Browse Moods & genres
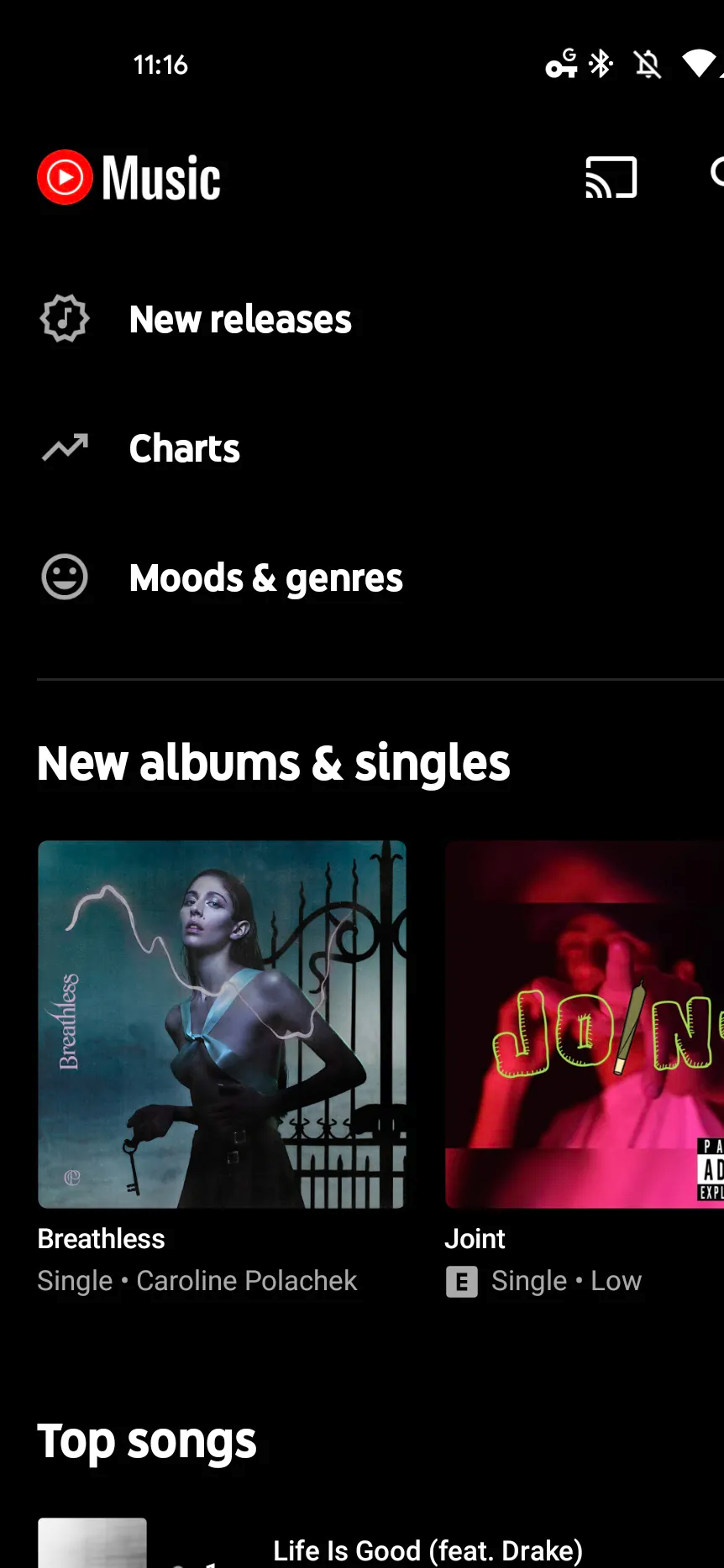The width and height of the screenshot is (724, 1568). 265,578
